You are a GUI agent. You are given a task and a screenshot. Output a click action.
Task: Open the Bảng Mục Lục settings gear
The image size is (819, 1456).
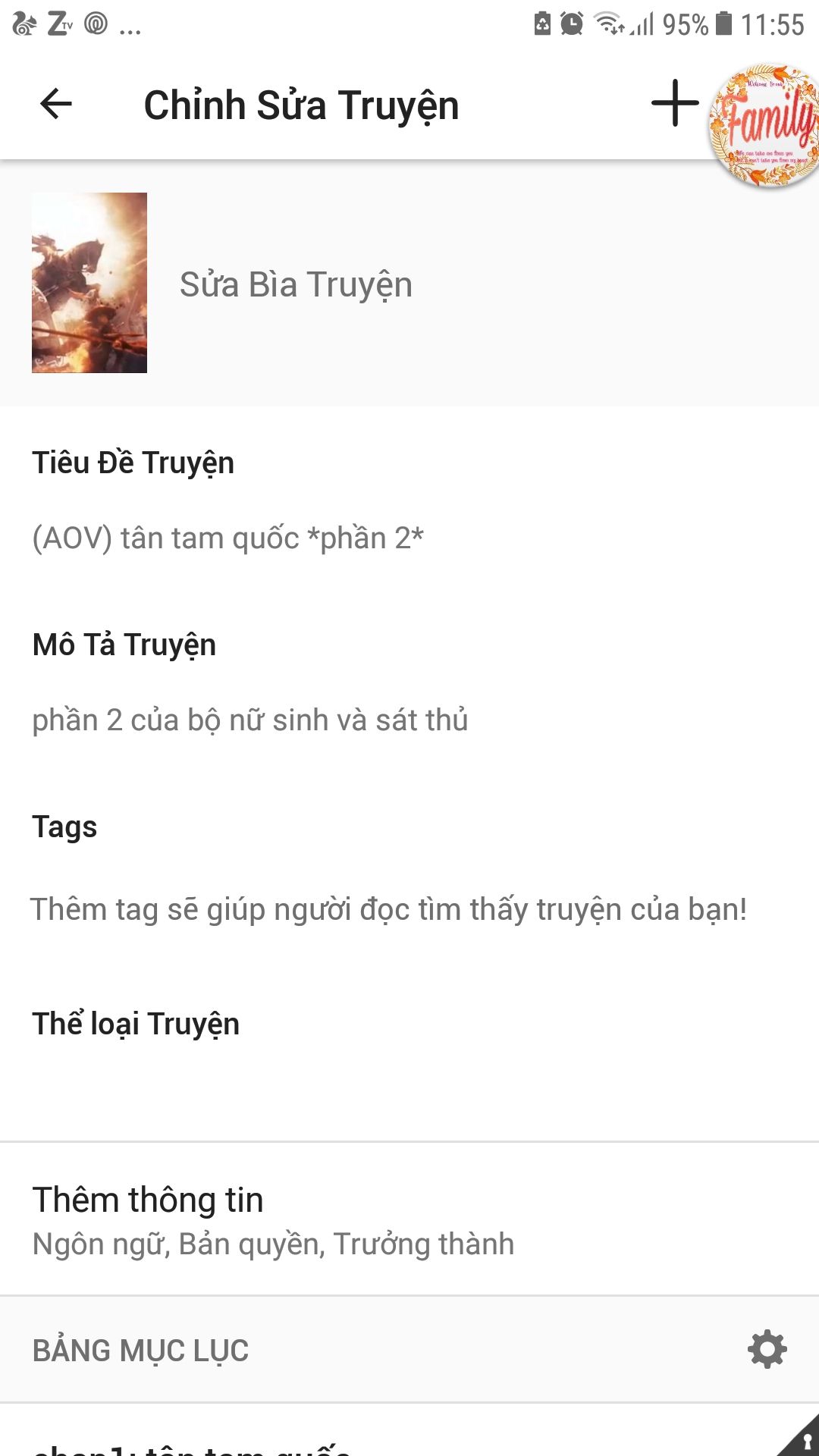click(x=767, y=1349)
